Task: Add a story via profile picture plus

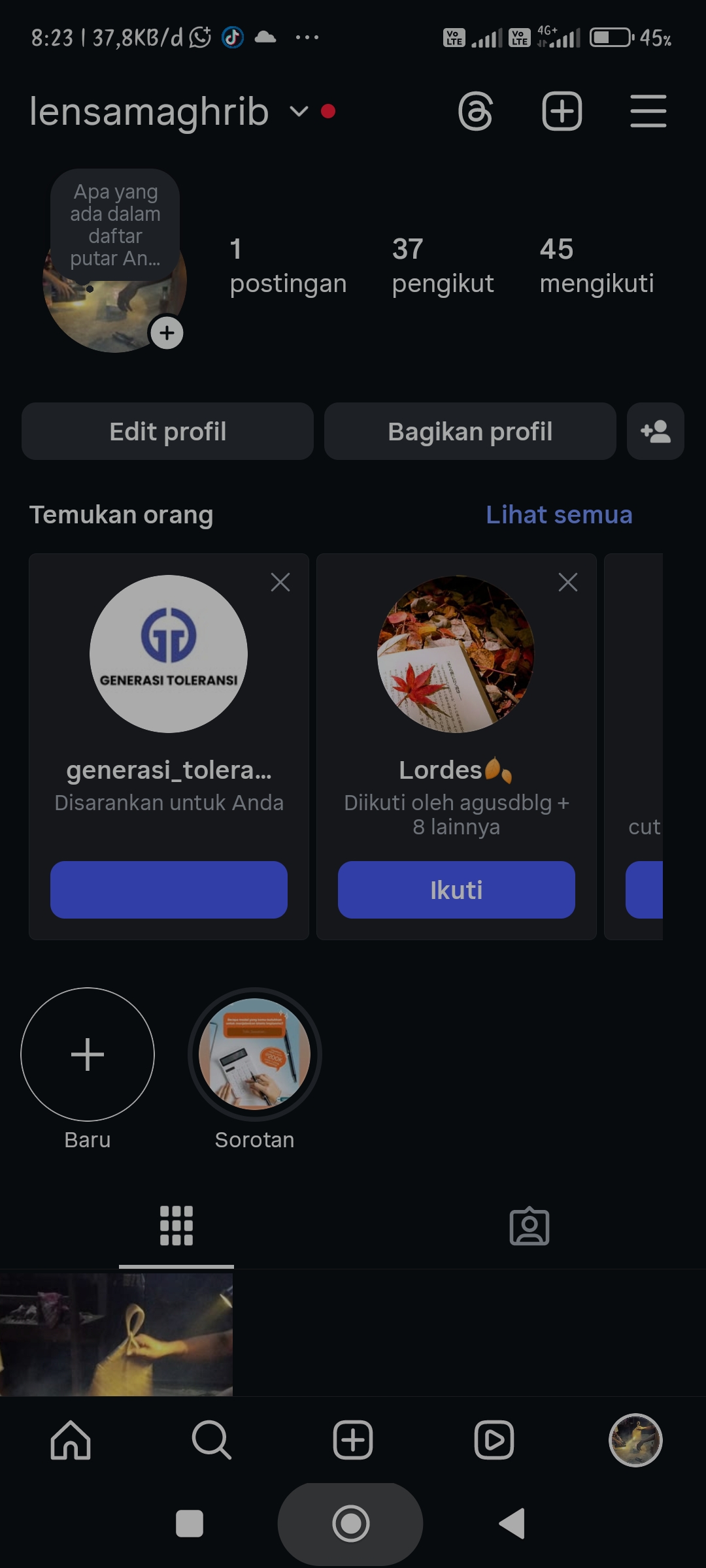Action: click(x=167, y=333)
